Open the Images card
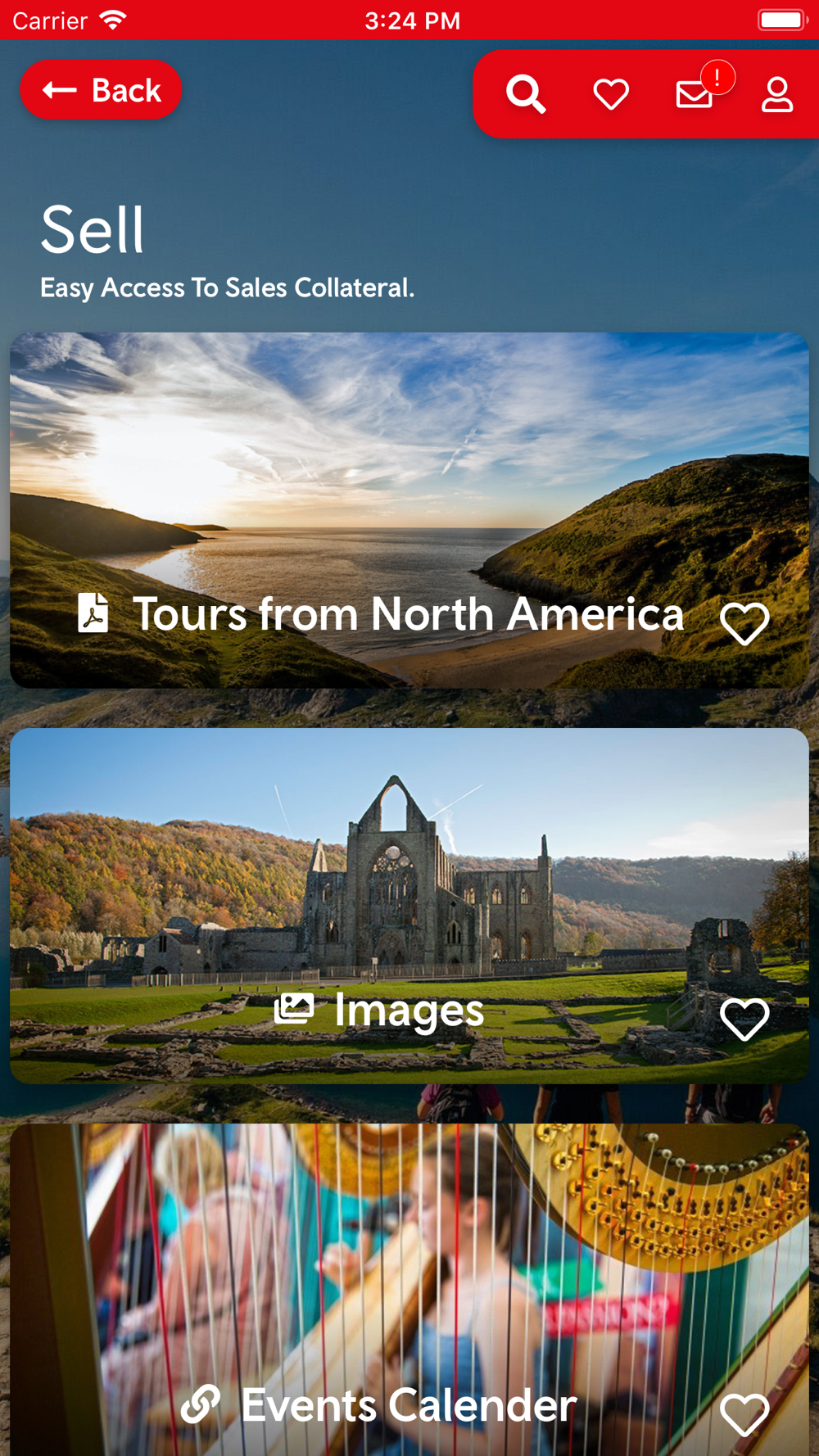This screenshot has width=819, height=1456. (409, 906)
